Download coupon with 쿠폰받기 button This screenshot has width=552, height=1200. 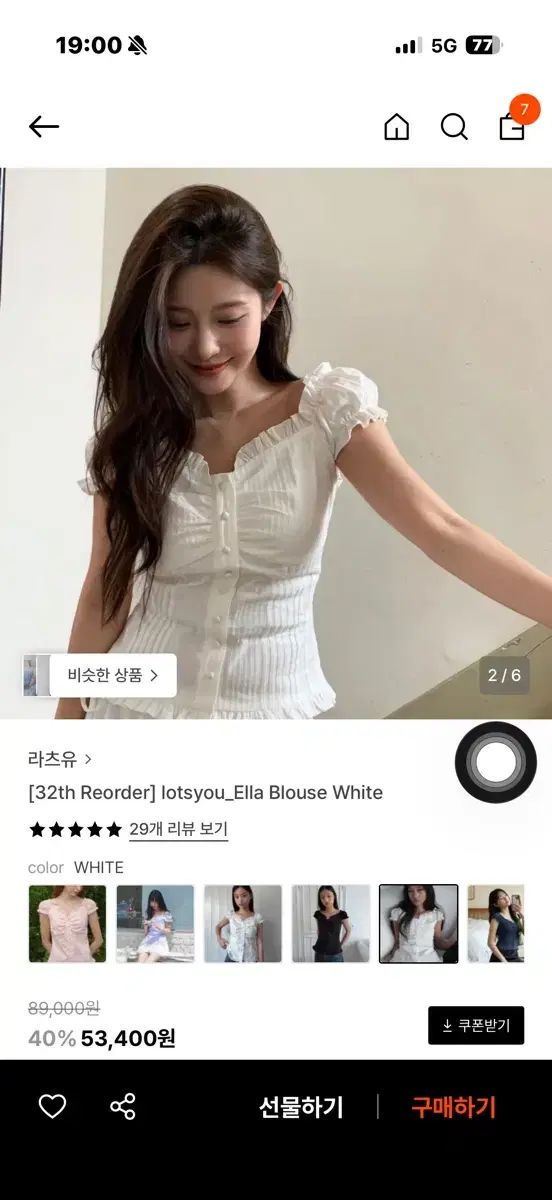tap(476, 1026)
